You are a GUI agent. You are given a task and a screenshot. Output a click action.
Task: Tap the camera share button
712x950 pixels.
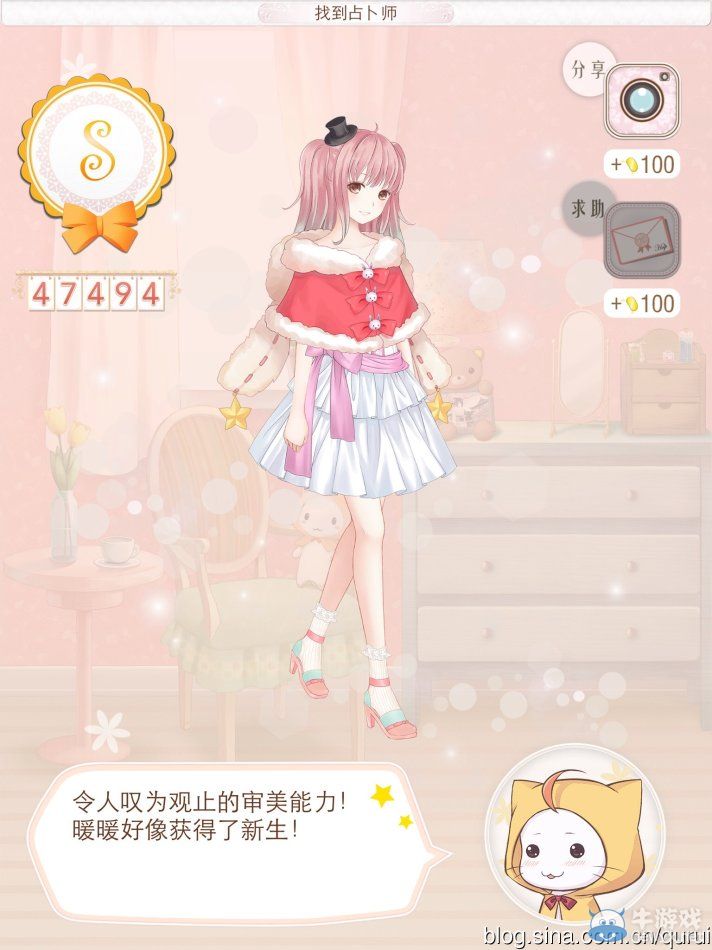click(641, 100)
